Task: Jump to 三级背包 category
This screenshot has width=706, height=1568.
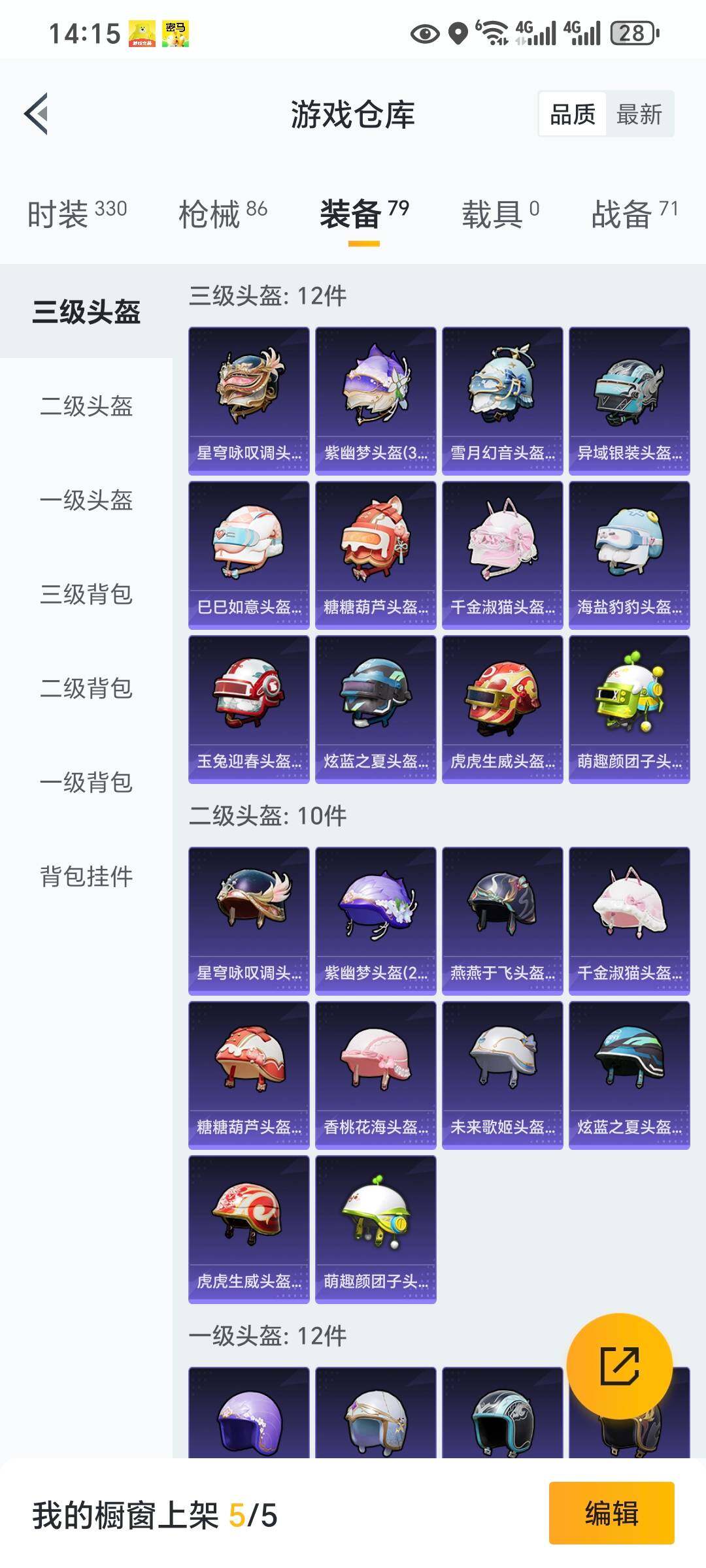Action: [x=86, y=595]
